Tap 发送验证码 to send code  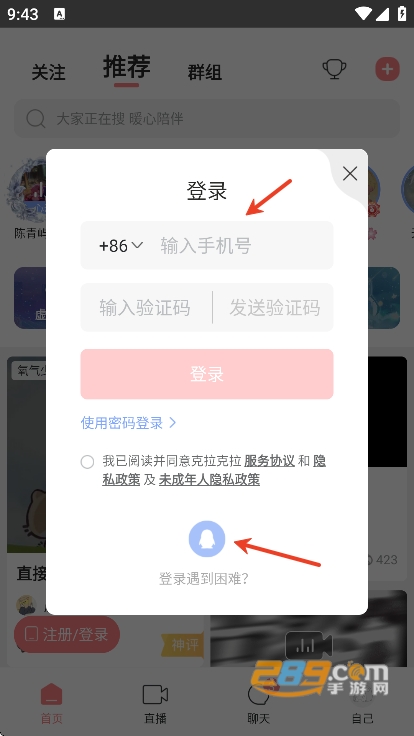[275, 307]
